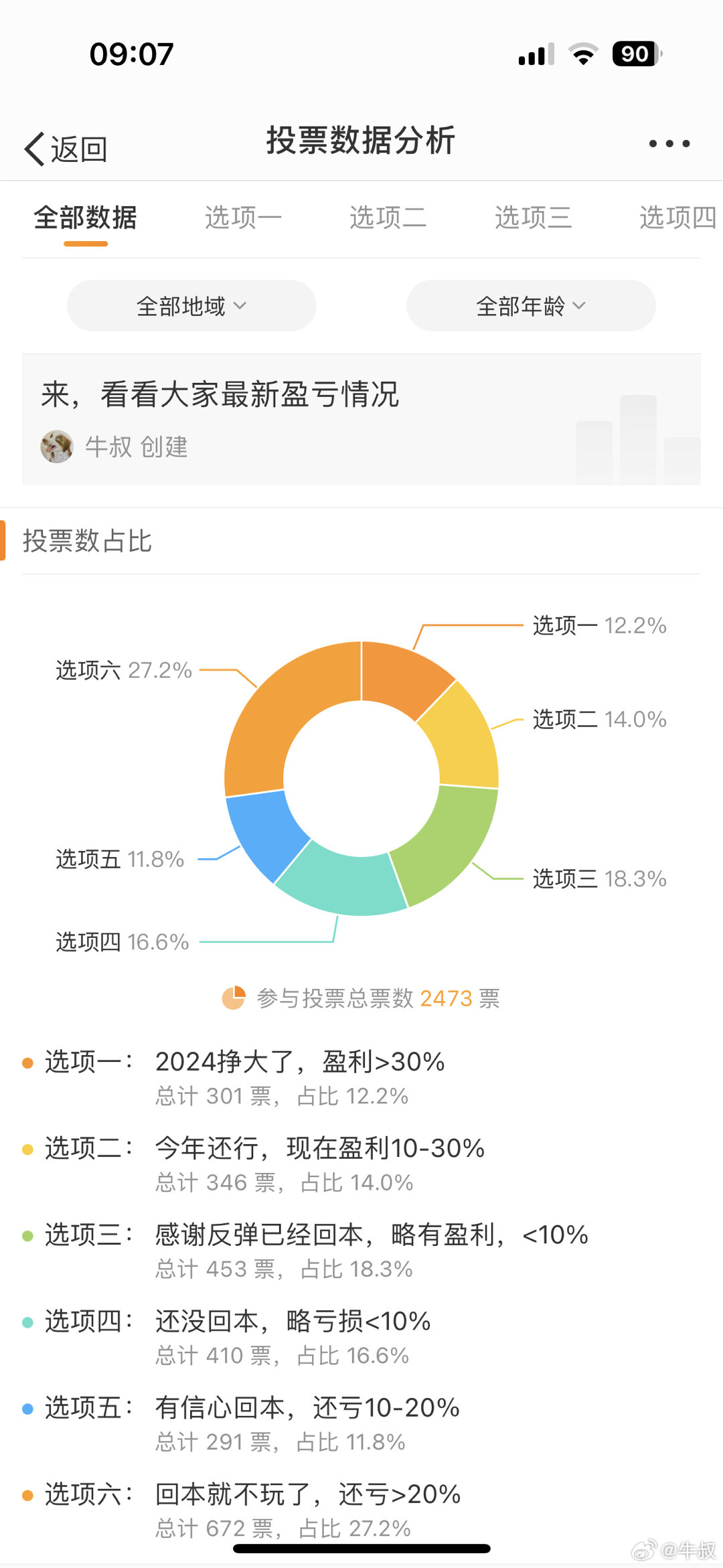View the 选项四 tab
This screenshot has width=723, height=1568.
pyautogui.click(x=678, y=218)
